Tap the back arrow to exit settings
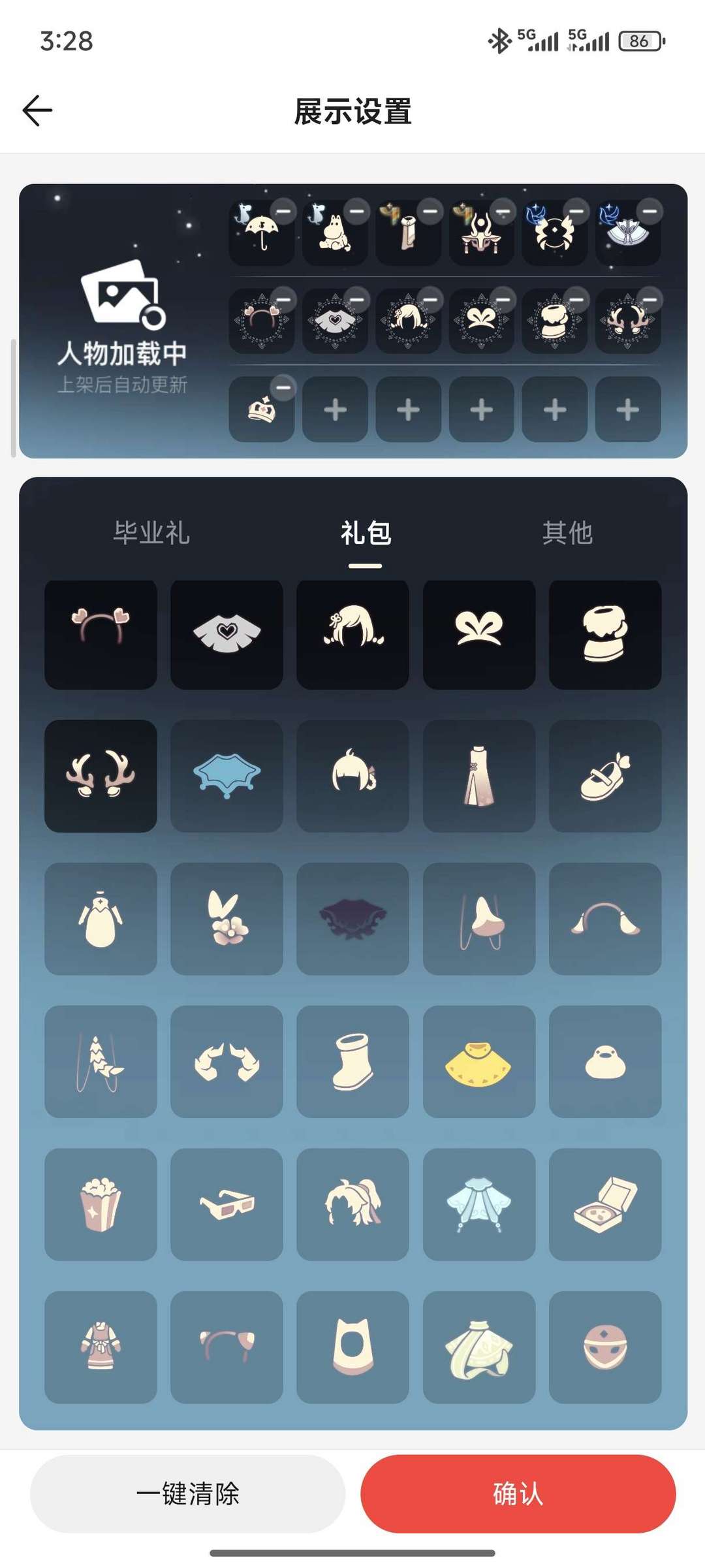 point(37,109)
